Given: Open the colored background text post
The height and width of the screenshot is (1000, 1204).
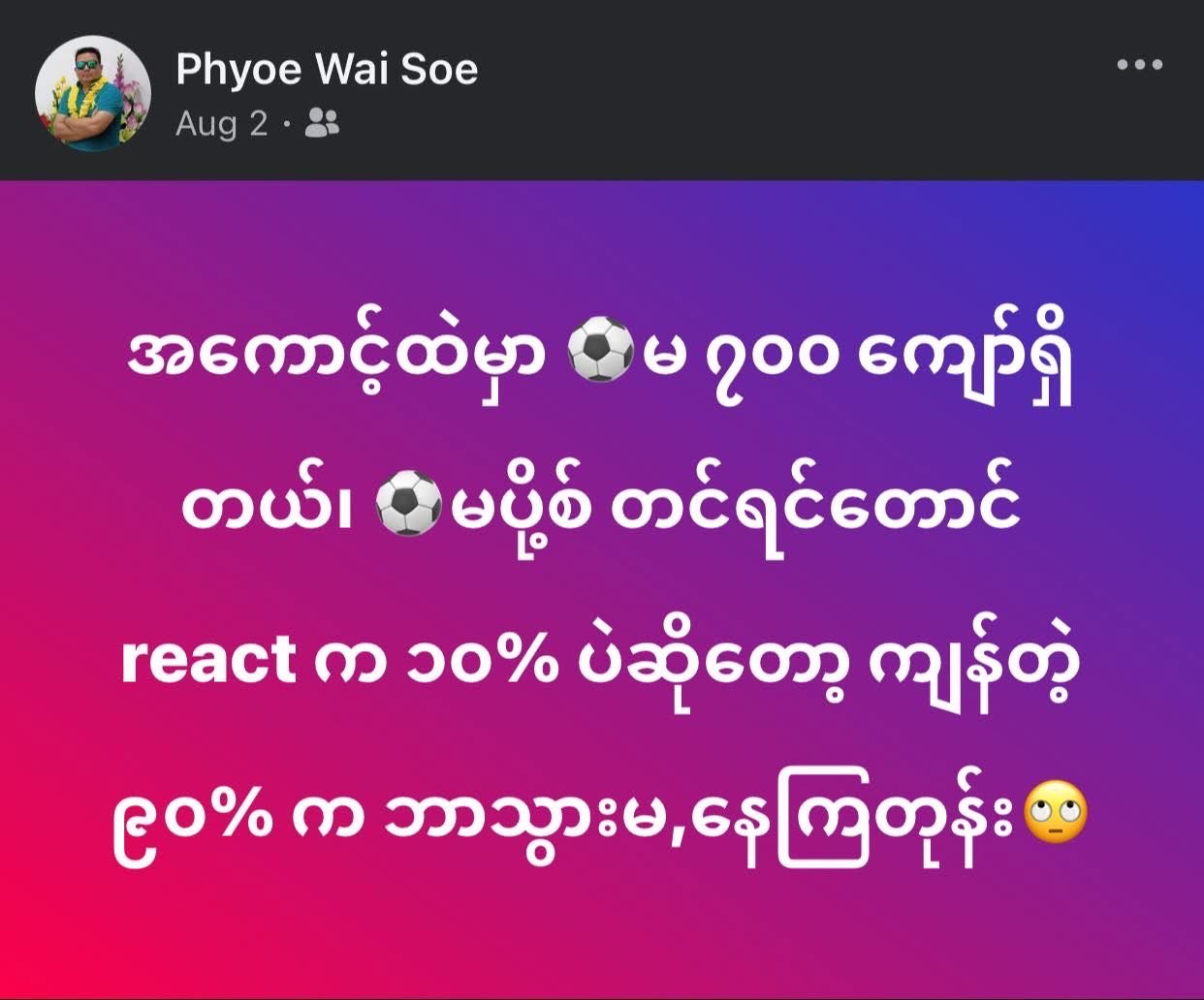Looking at the screenshot, I should (x=601, y=589).
